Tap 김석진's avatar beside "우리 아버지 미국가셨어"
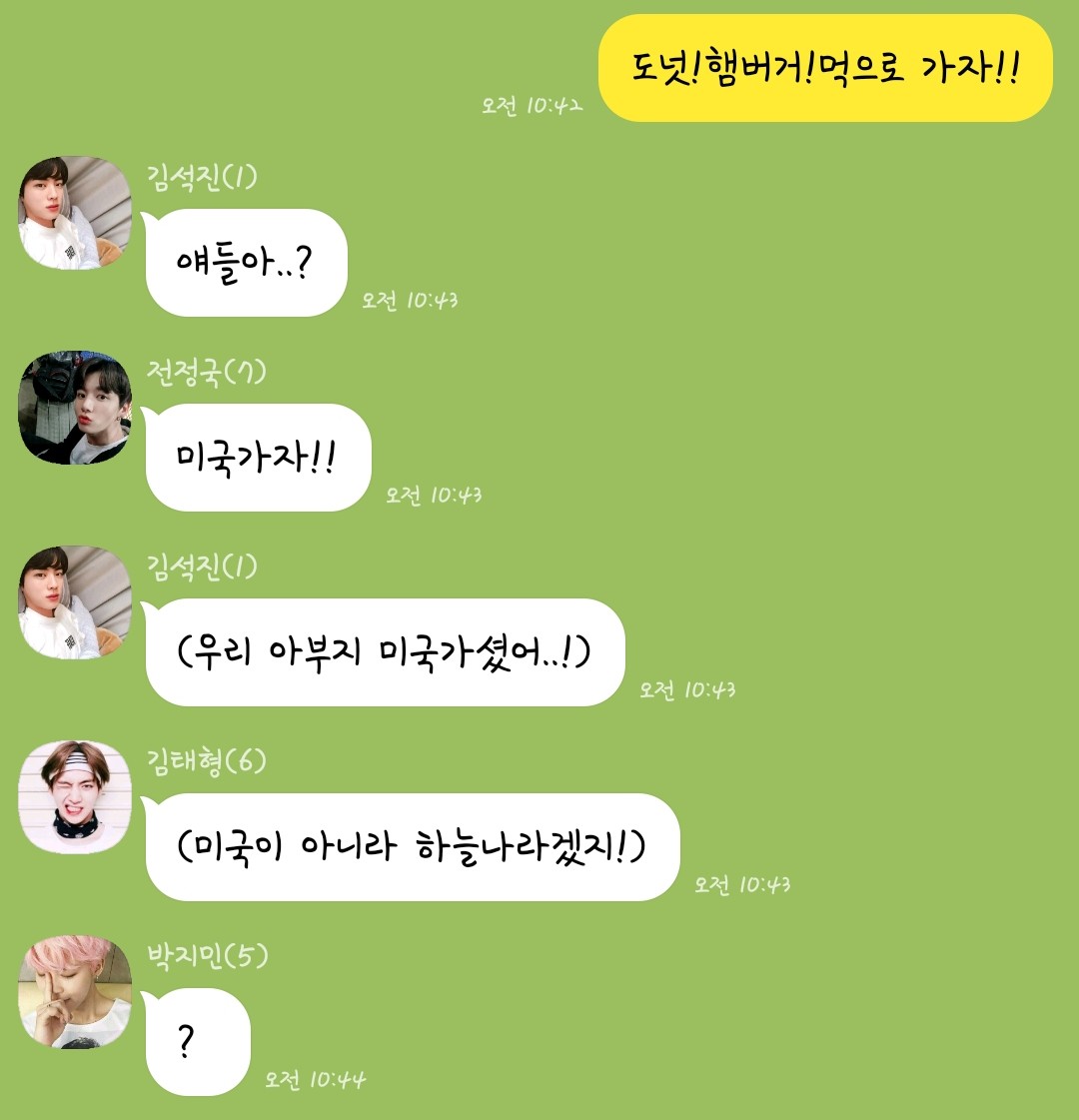The image size is (1079, 1120). (x=75, y=602)
